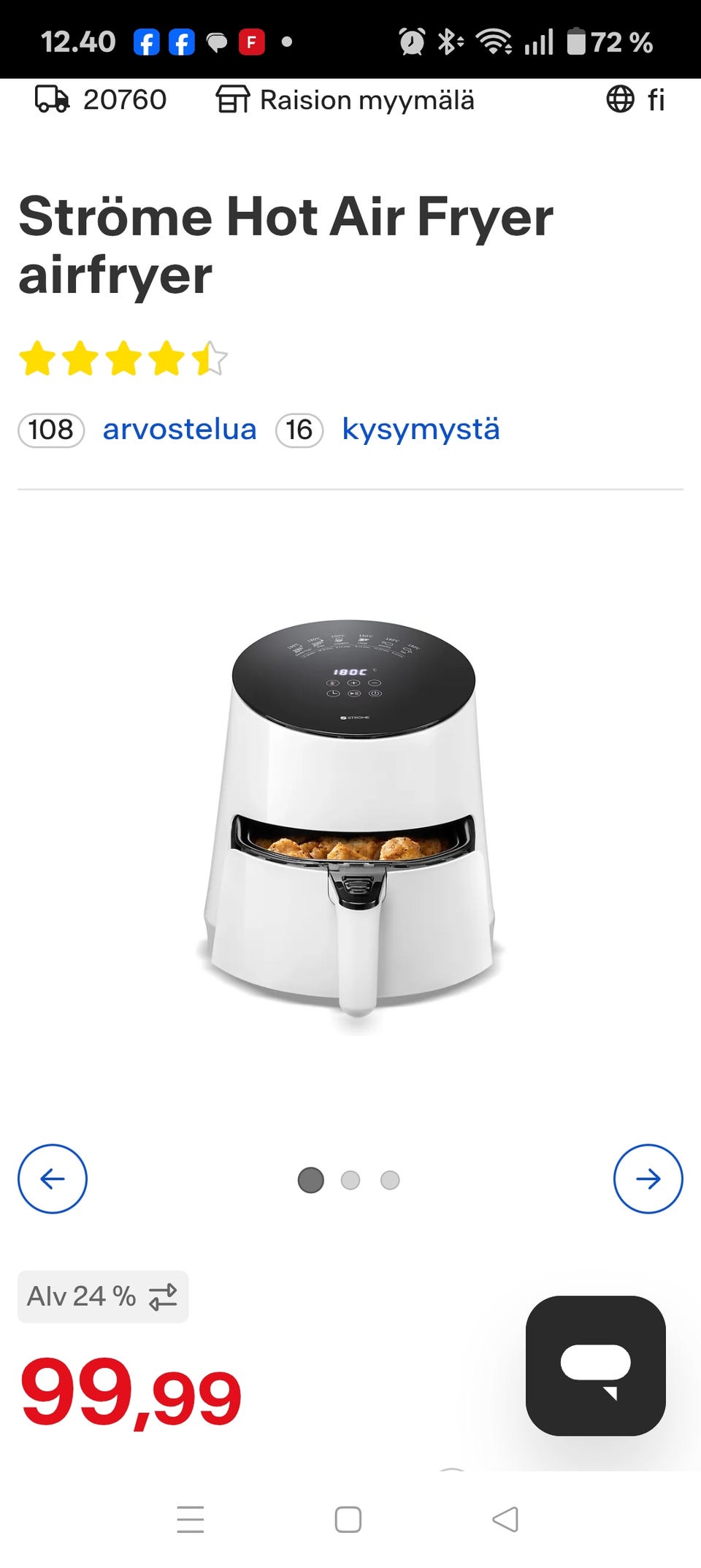Jump to the third image dot
This screenshot has height=1568, width=701.
[390, 1180]
